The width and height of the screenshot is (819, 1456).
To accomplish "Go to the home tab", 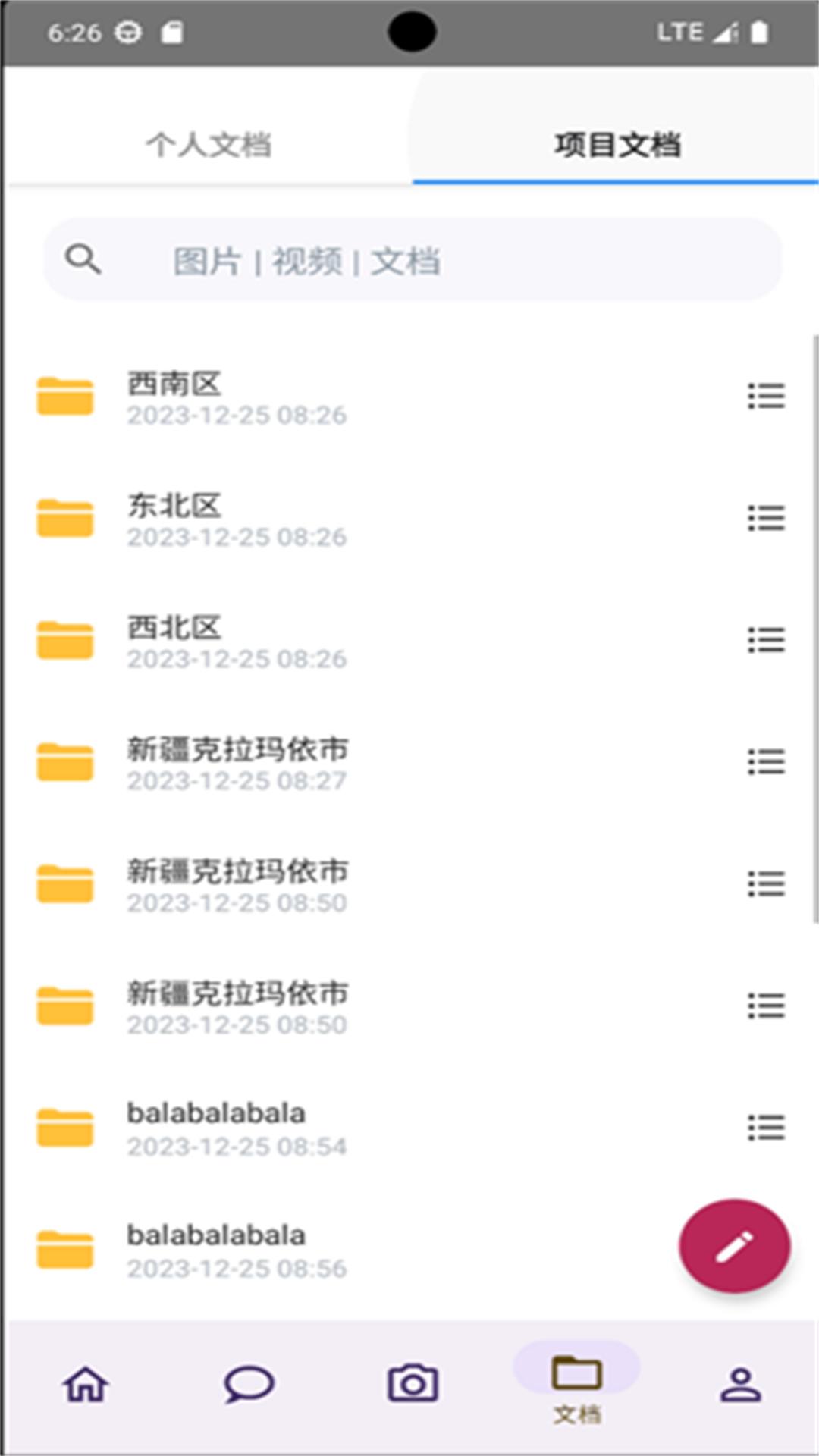I will click(x=86, y=1384).
